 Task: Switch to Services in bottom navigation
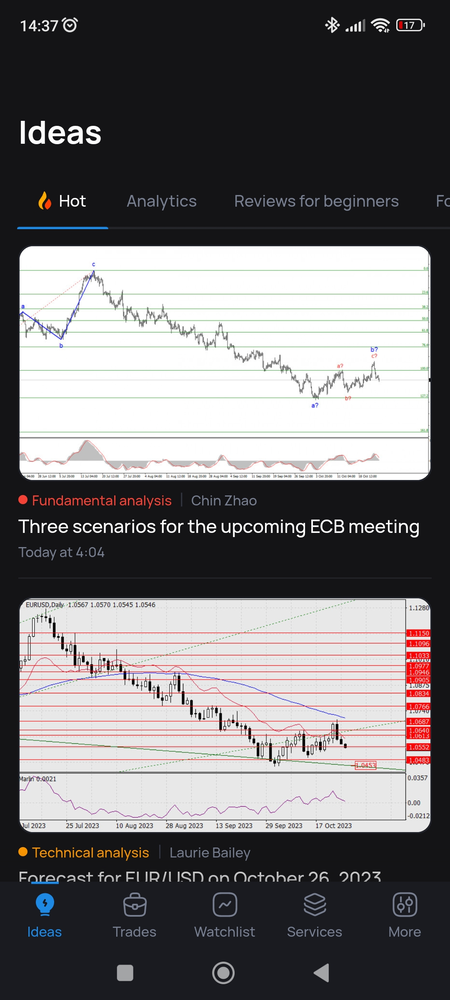click(x=314, y=916)
